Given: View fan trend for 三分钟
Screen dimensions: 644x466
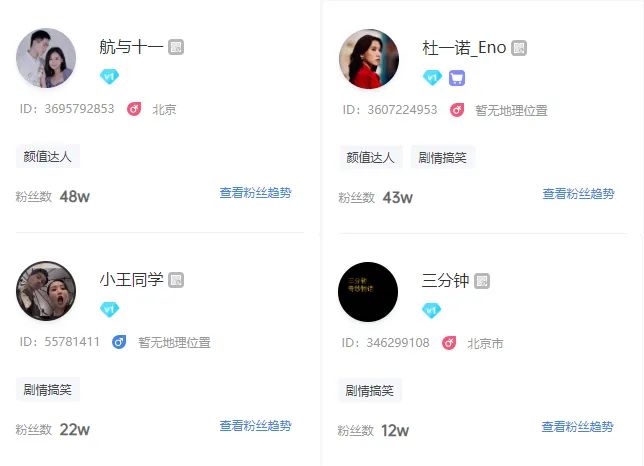Looking at the screenshot, I should (578, 427).
